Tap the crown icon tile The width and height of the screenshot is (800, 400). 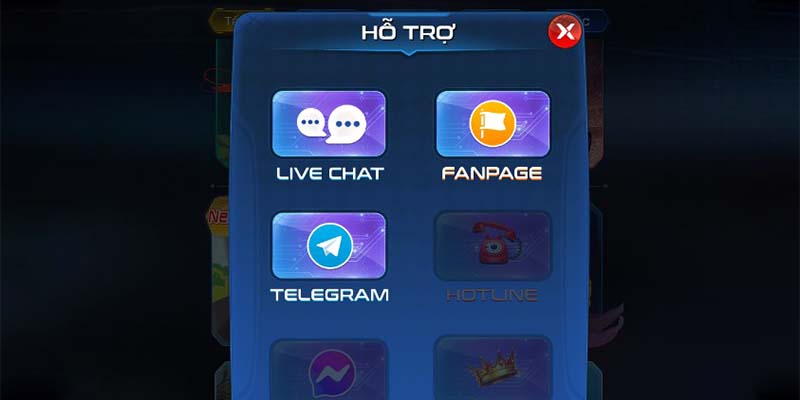pos(492,370)
